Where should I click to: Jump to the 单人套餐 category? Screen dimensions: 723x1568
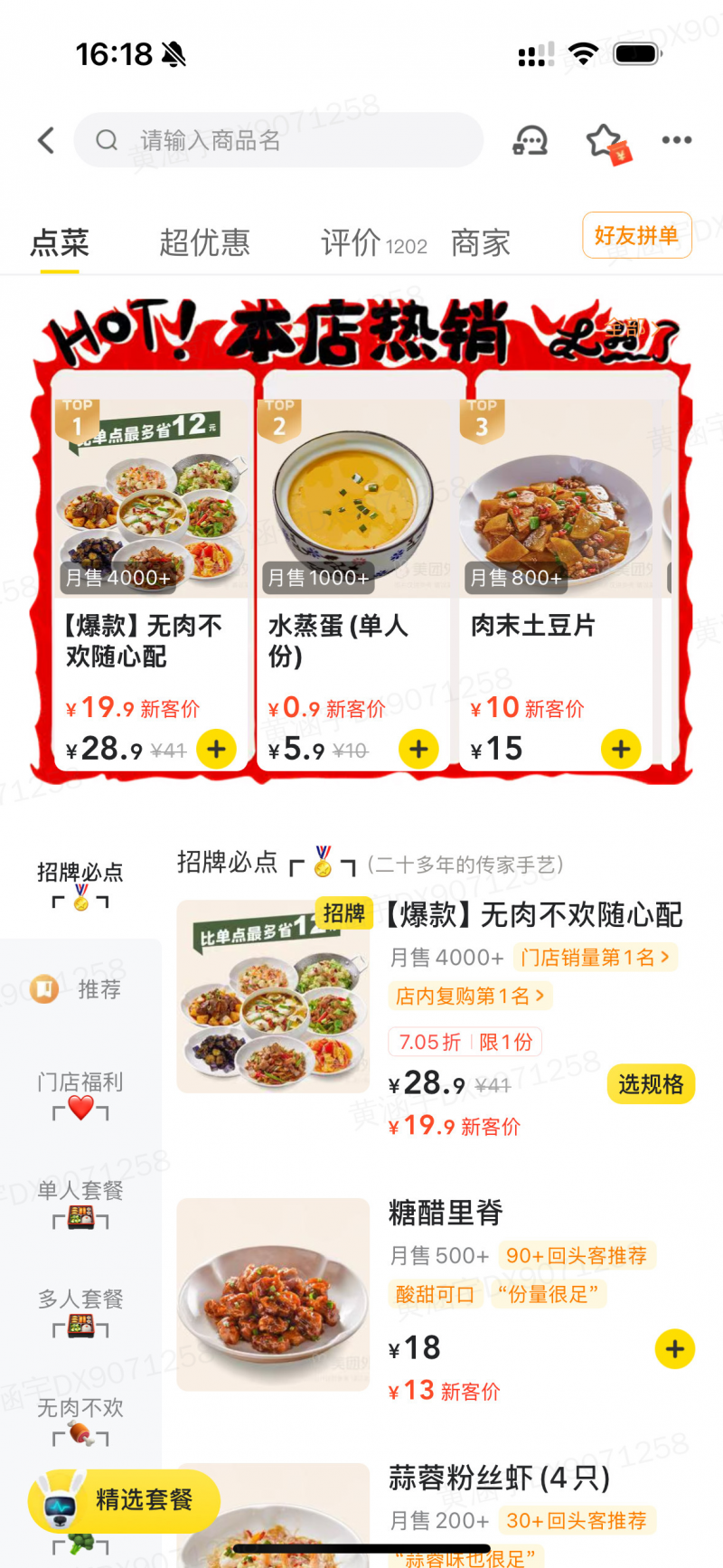(80, 1203)
